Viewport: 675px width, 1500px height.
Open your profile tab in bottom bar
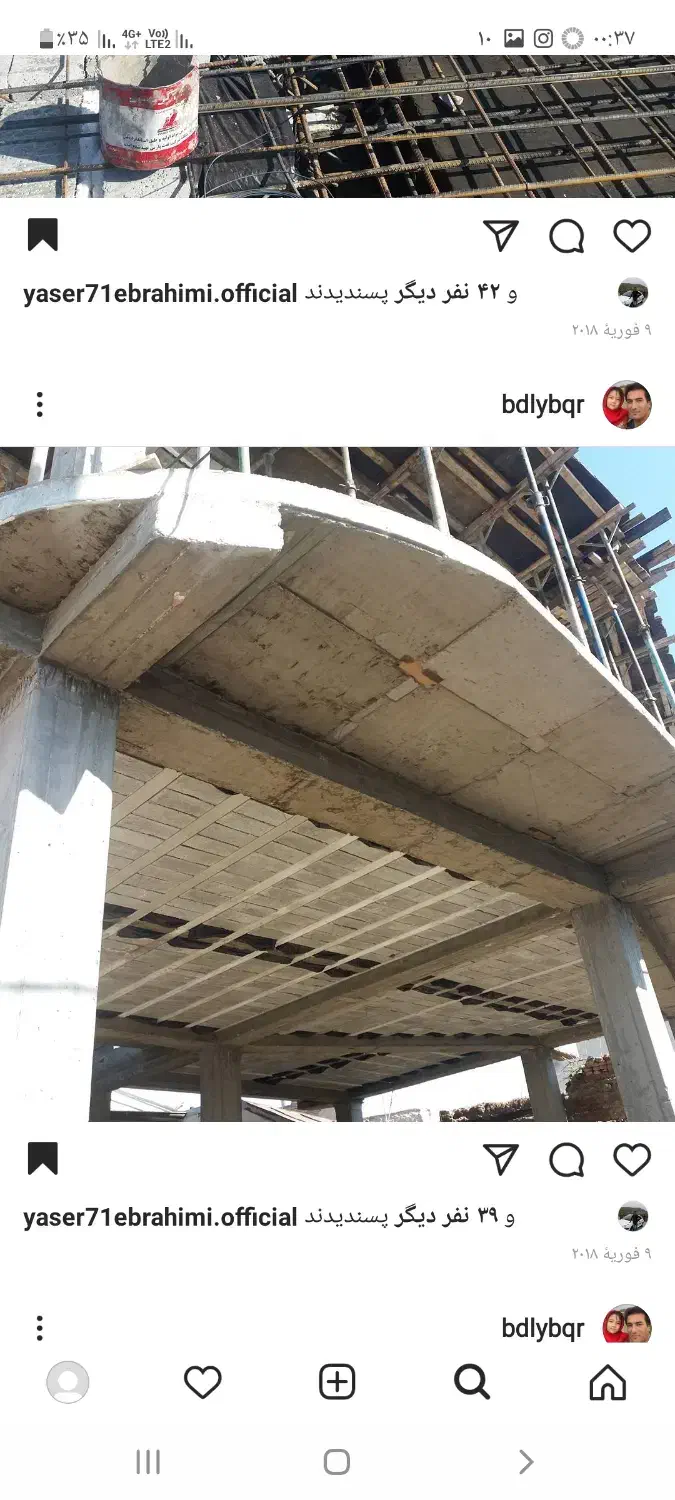click(x=68, y=1382)
